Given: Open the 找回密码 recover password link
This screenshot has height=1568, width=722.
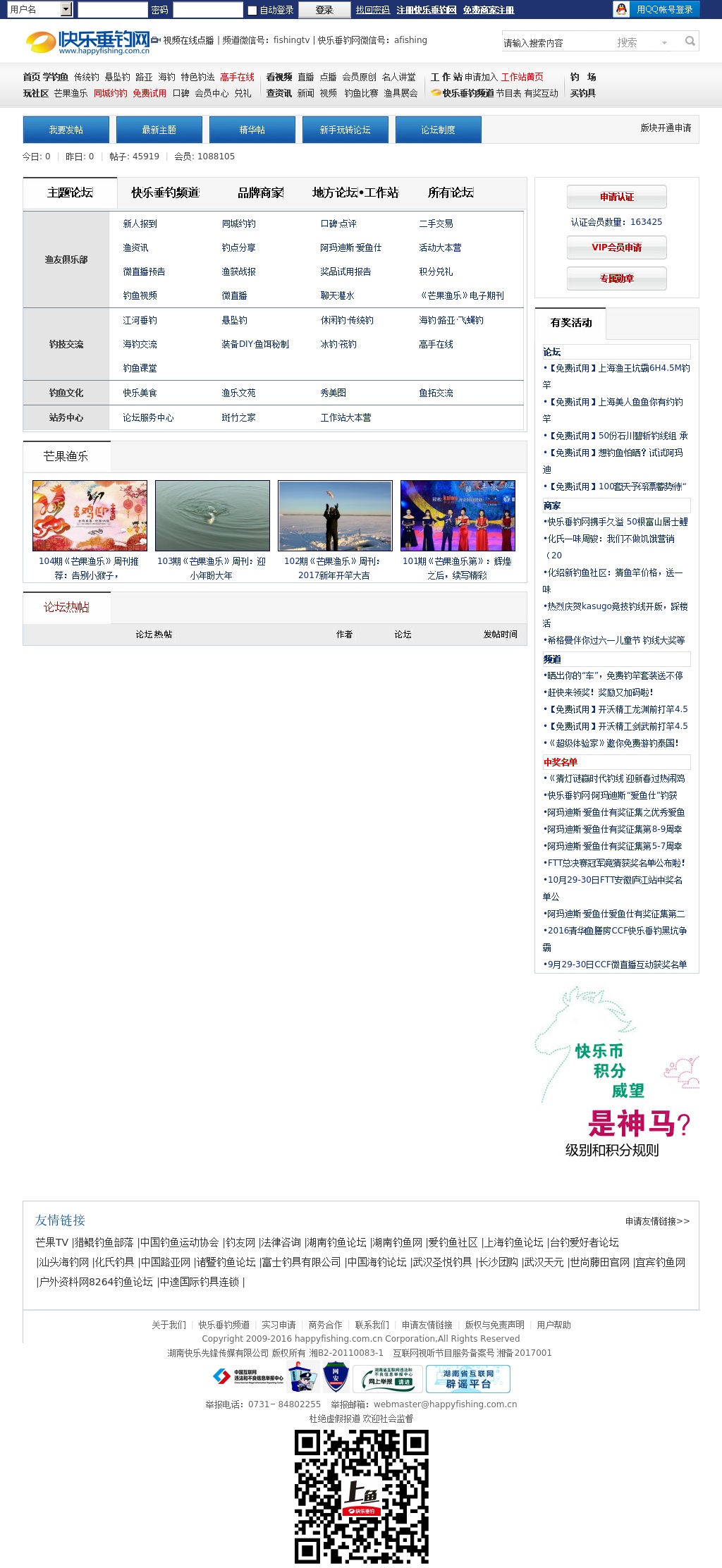Looking at the screenshot, I should pos(372,10).
